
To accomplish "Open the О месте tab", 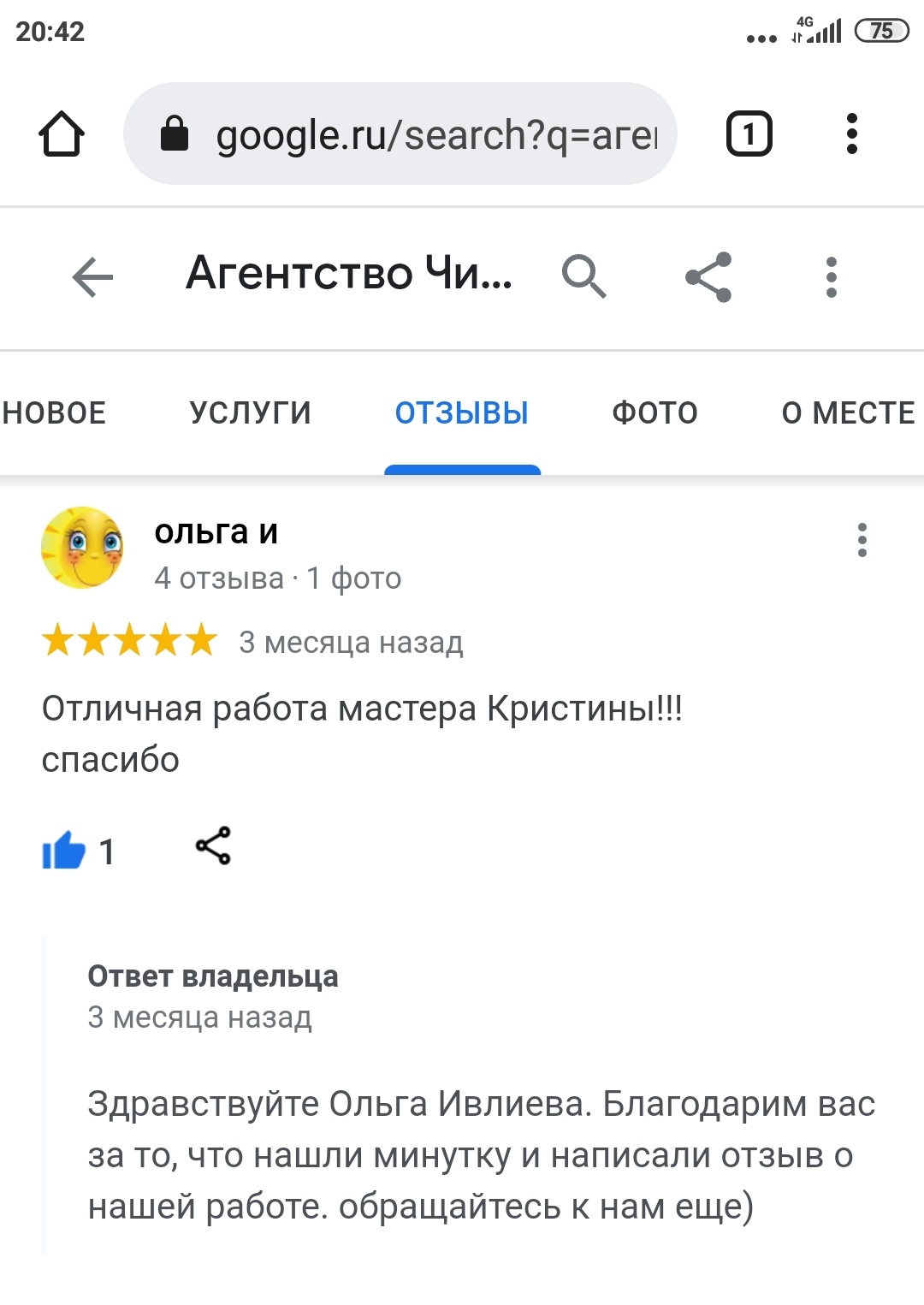I will tap(848, 413).
